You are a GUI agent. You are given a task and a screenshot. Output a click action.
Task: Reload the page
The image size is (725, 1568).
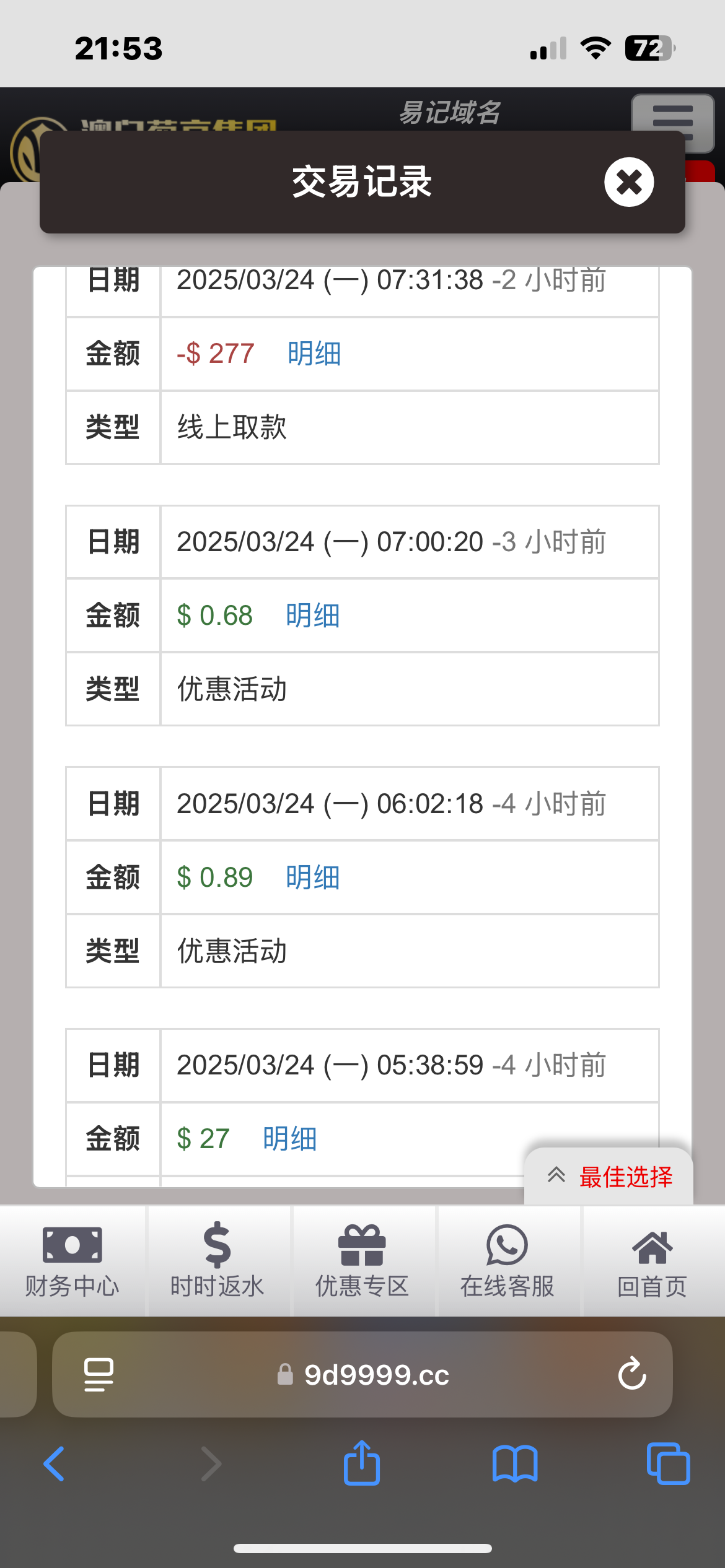click(x=632, y=1374)
